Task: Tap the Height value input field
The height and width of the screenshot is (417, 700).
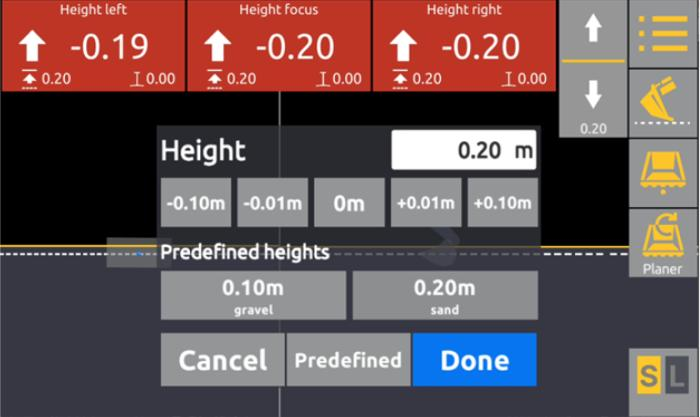Action: pos(463,151)
